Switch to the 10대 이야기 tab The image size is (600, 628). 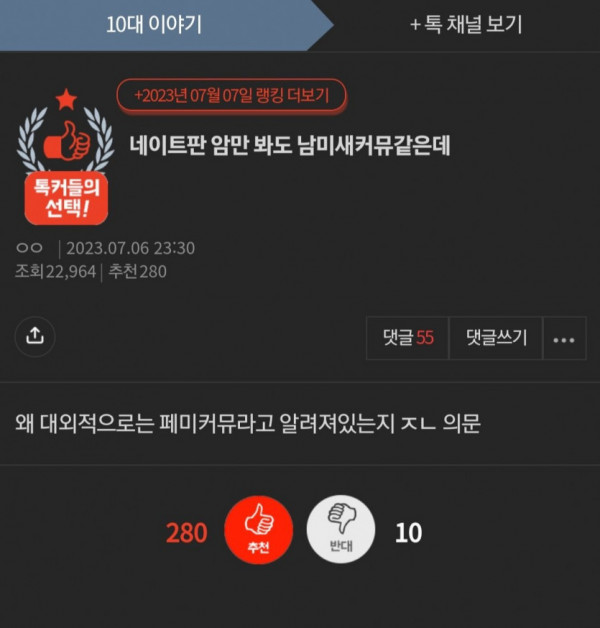pos(154,25)
